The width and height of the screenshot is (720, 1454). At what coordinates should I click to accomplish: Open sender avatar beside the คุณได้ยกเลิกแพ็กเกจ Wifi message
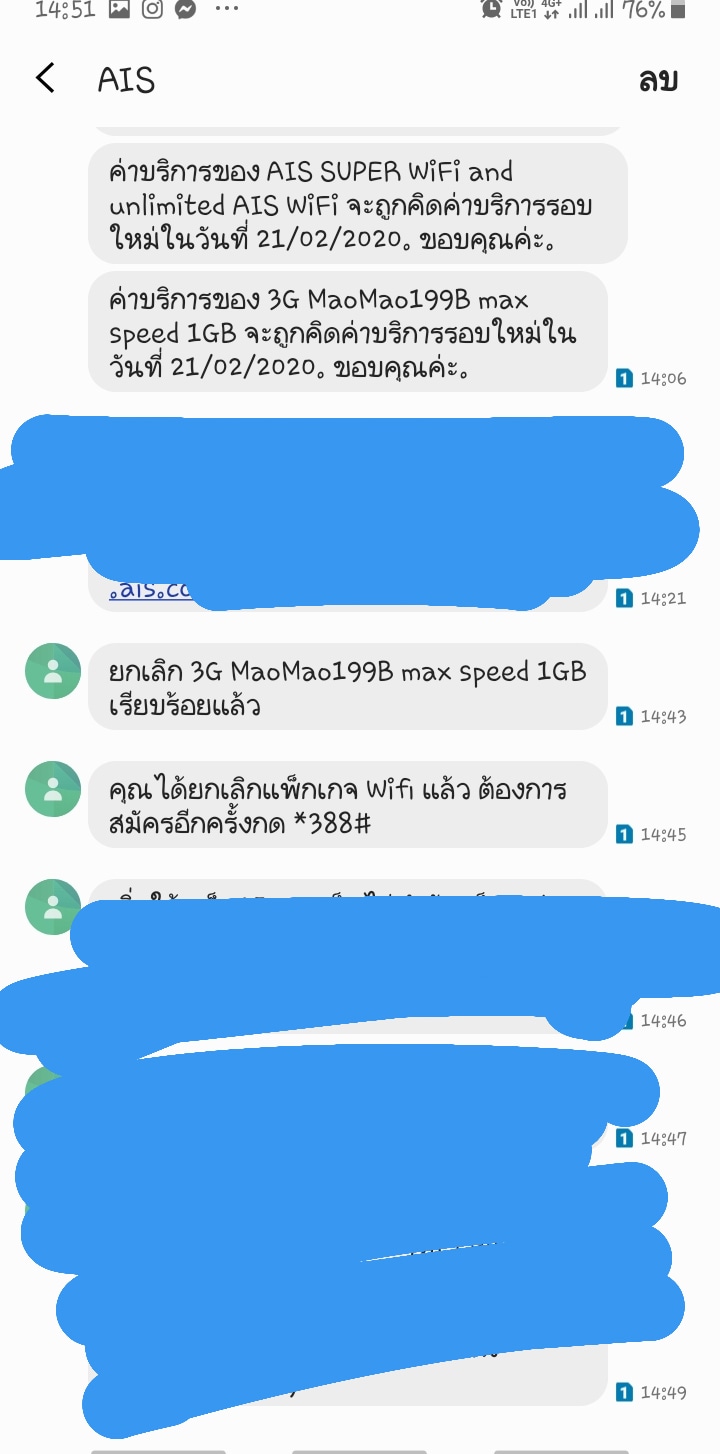click(53, 789)
